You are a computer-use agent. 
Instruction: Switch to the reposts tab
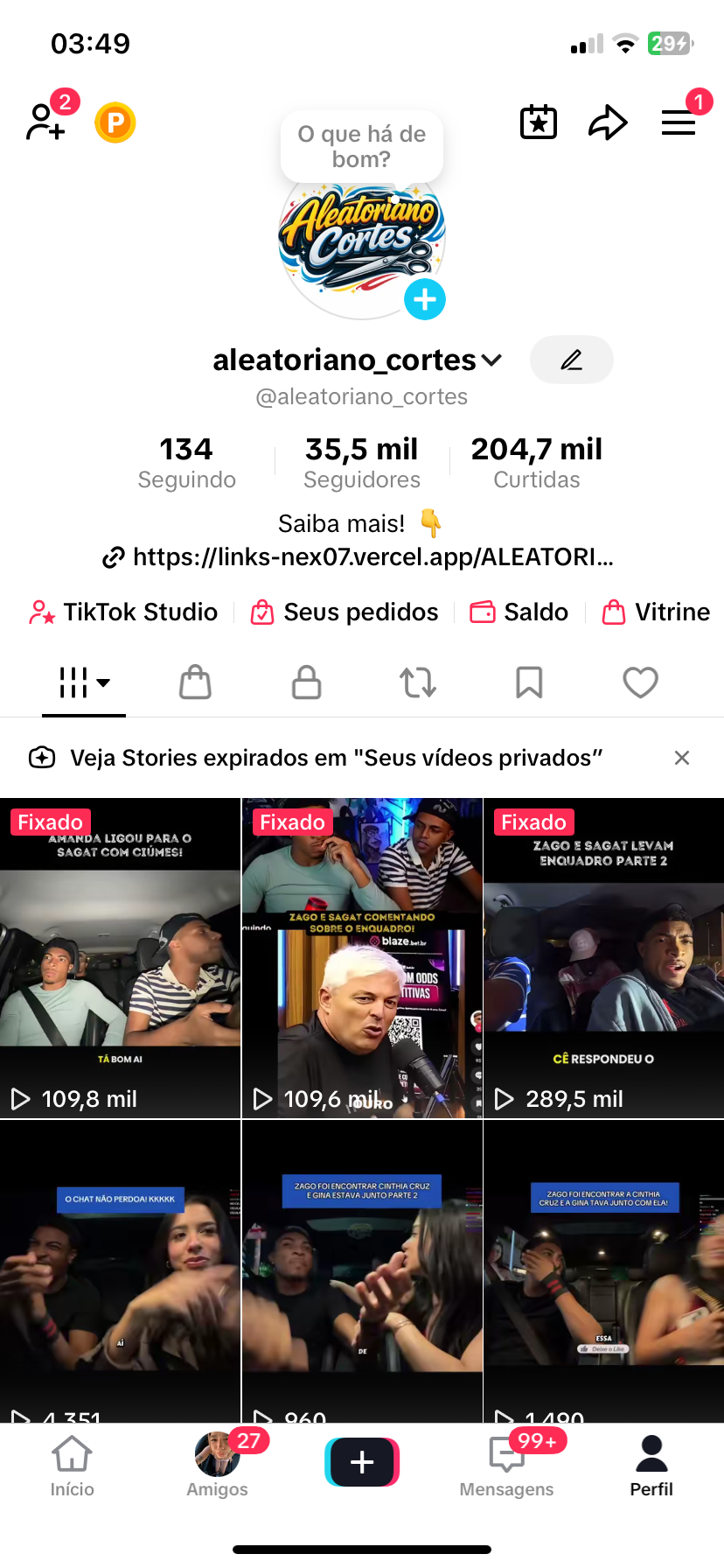418,682
